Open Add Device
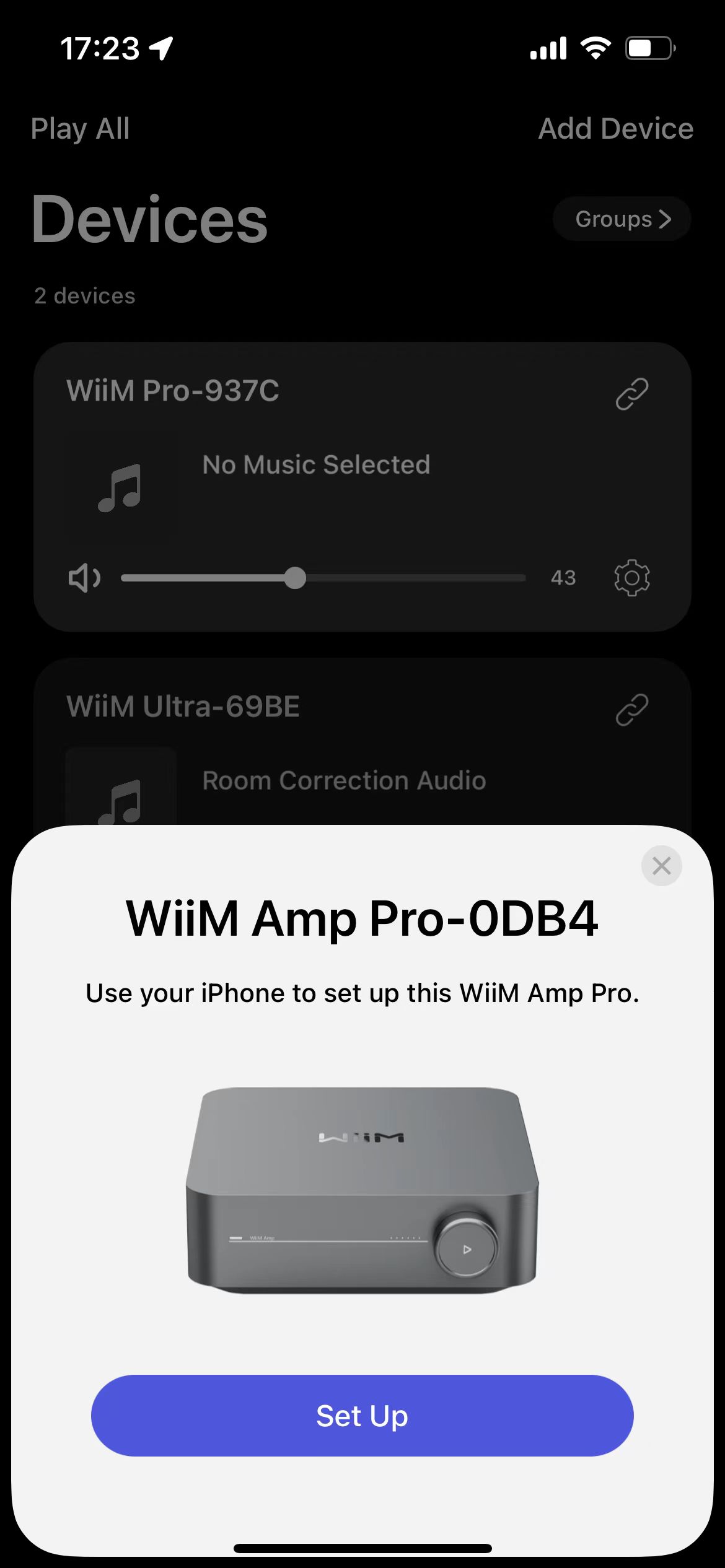 [x=615, y=129]
